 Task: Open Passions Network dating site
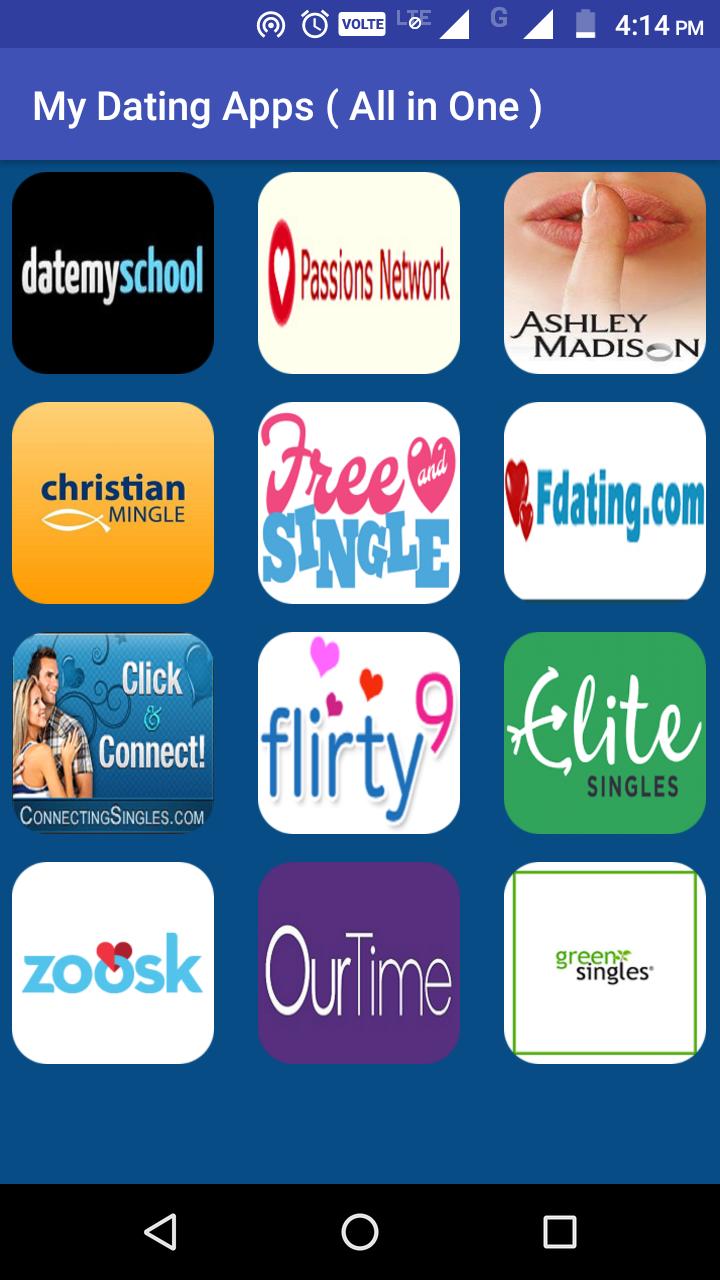[359, 273]
